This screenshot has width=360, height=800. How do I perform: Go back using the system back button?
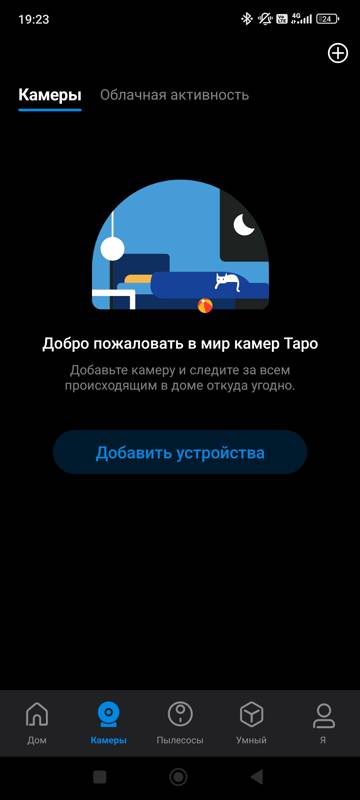tap(256, 777)
